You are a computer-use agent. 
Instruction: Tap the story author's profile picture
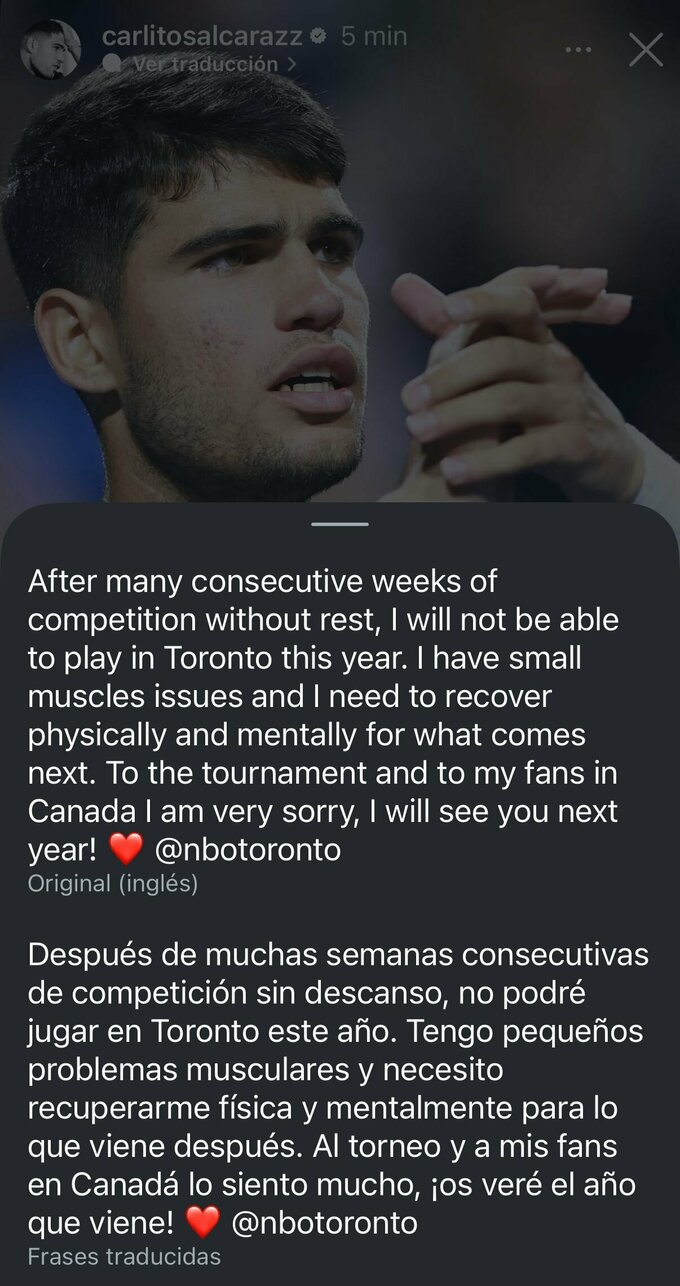click(x=51, y=49)
